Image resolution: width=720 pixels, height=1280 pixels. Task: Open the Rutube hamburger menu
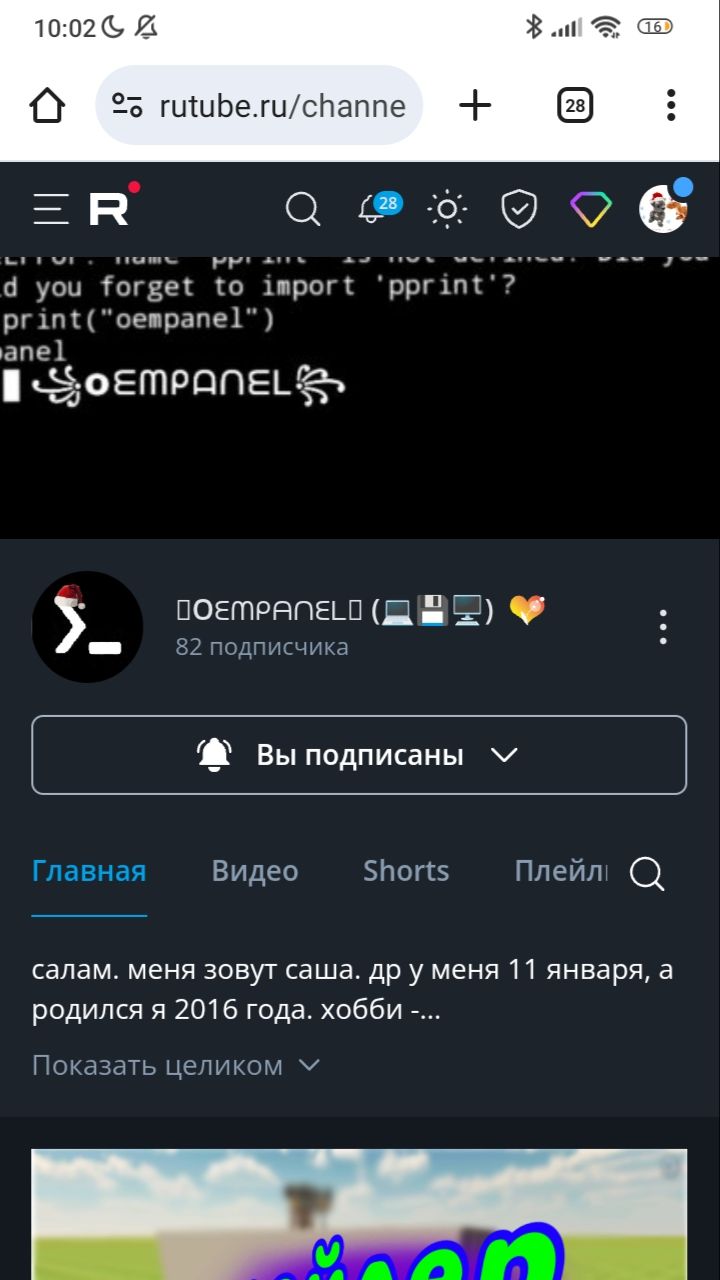click(x=50, y=209)
